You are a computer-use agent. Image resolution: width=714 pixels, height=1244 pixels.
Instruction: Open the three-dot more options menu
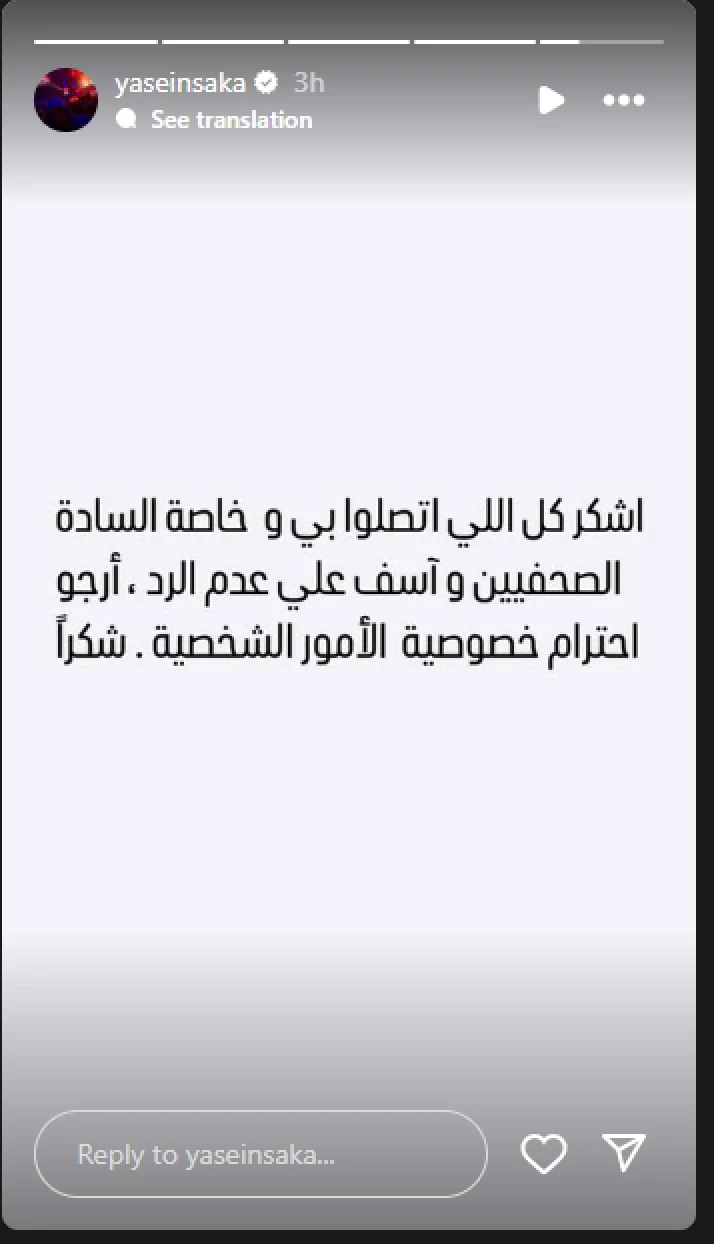[624, 100]
